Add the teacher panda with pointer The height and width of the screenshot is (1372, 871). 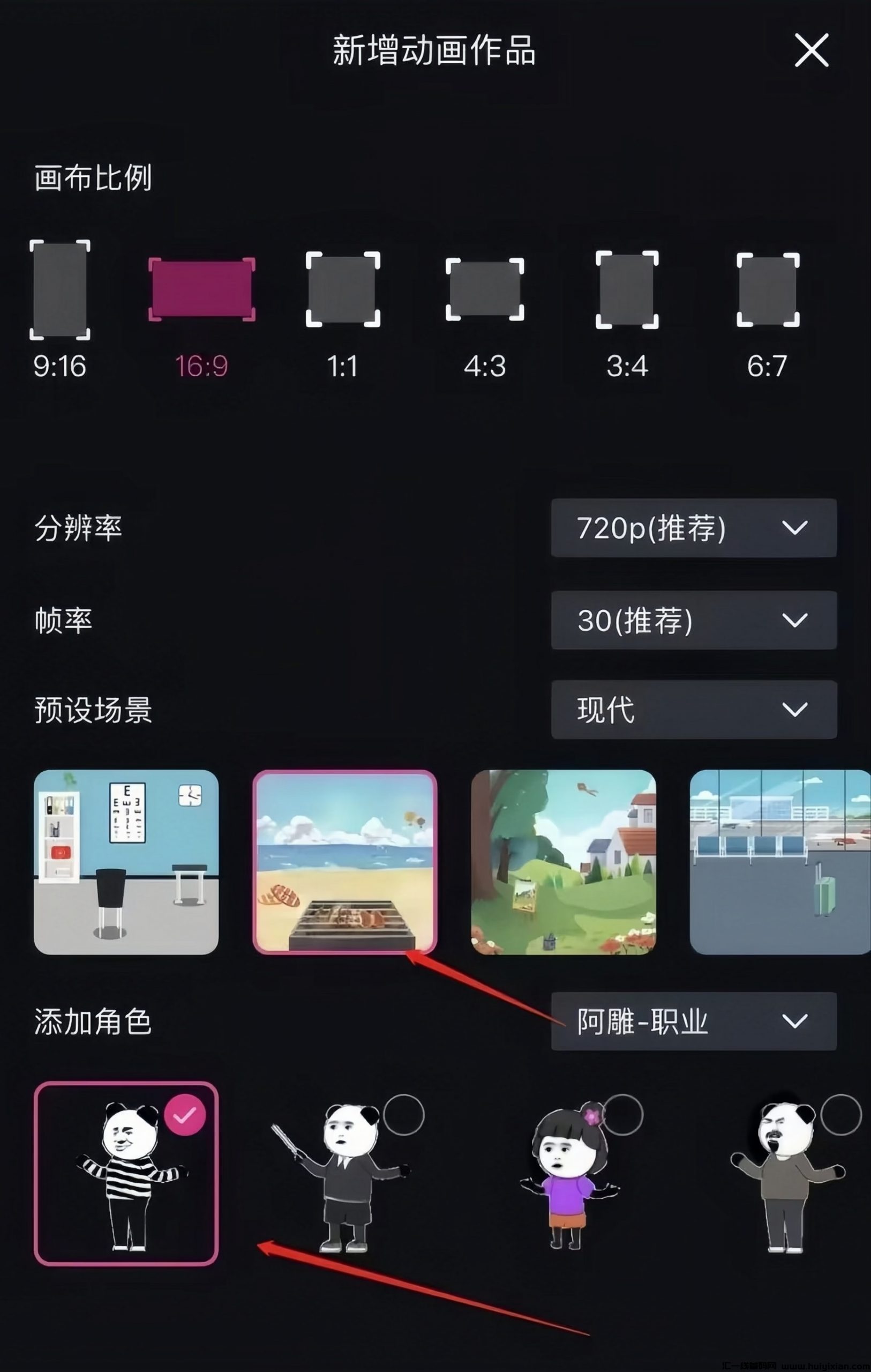tap(344, 1174)
